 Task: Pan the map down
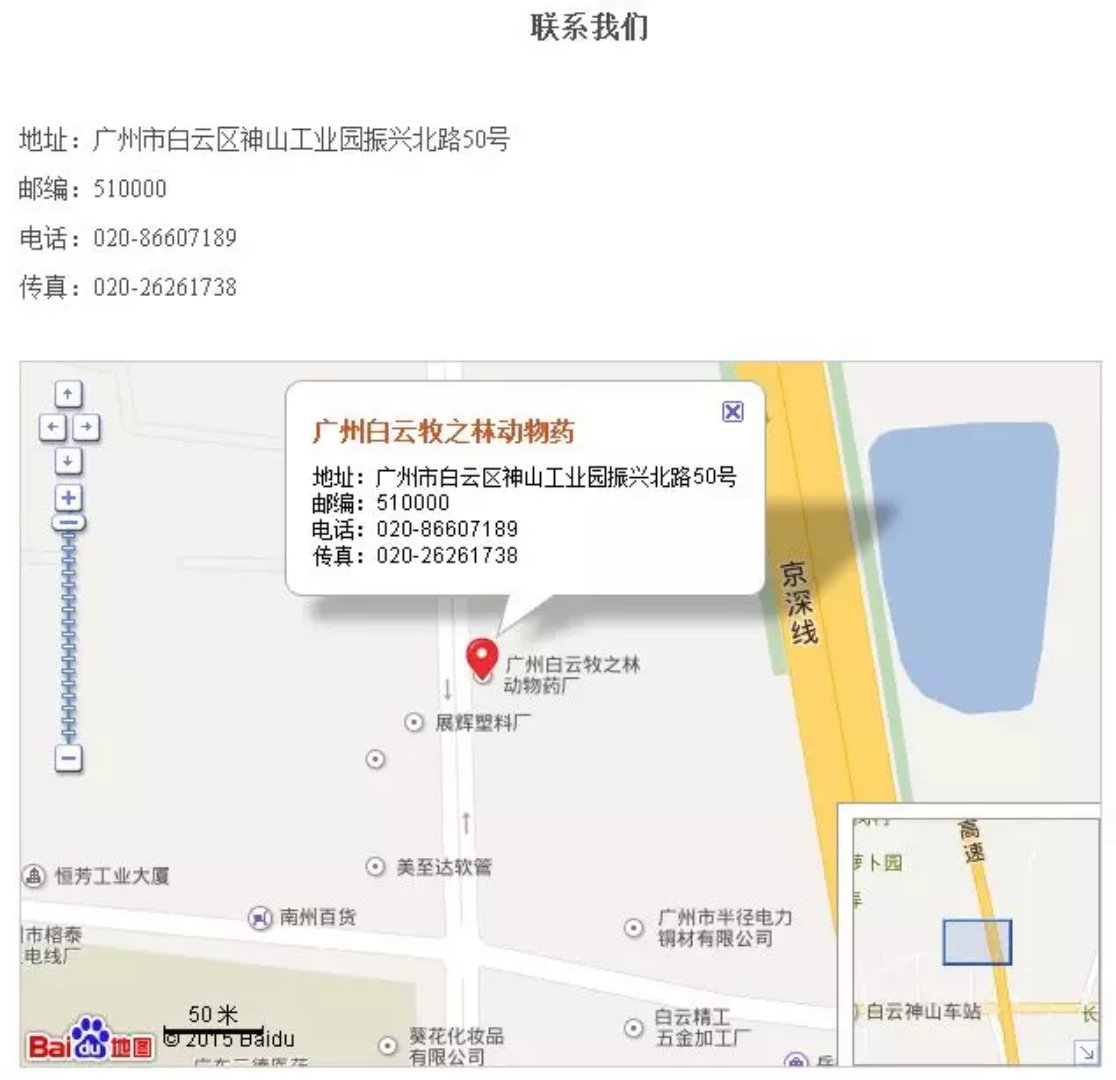pyautogui.click(x=68, y=461)
